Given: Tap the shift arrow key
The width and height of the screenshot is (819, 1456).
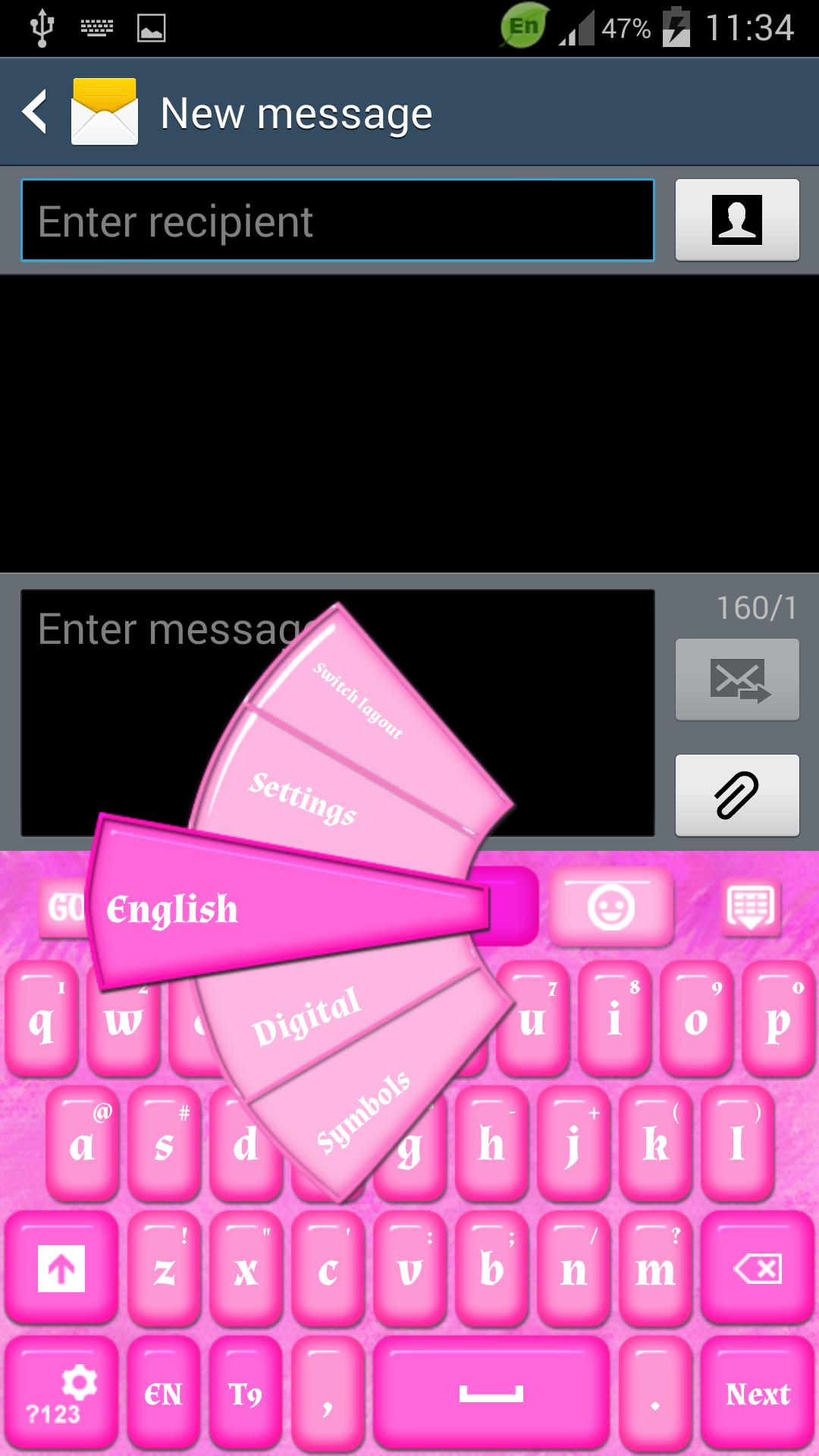Looking at the screenshot, I should click(61, 1268).
